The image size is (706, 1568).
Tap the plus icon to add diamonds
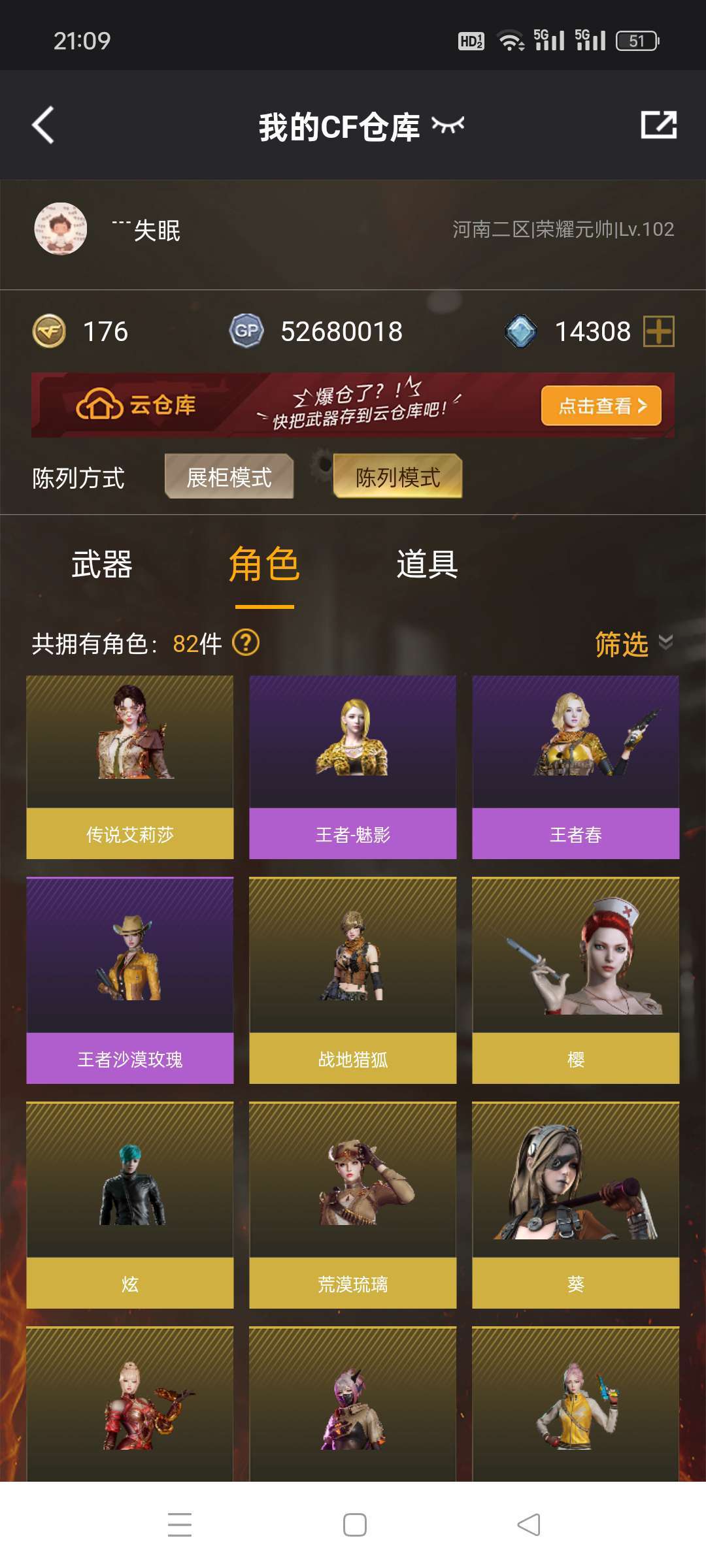659,331
